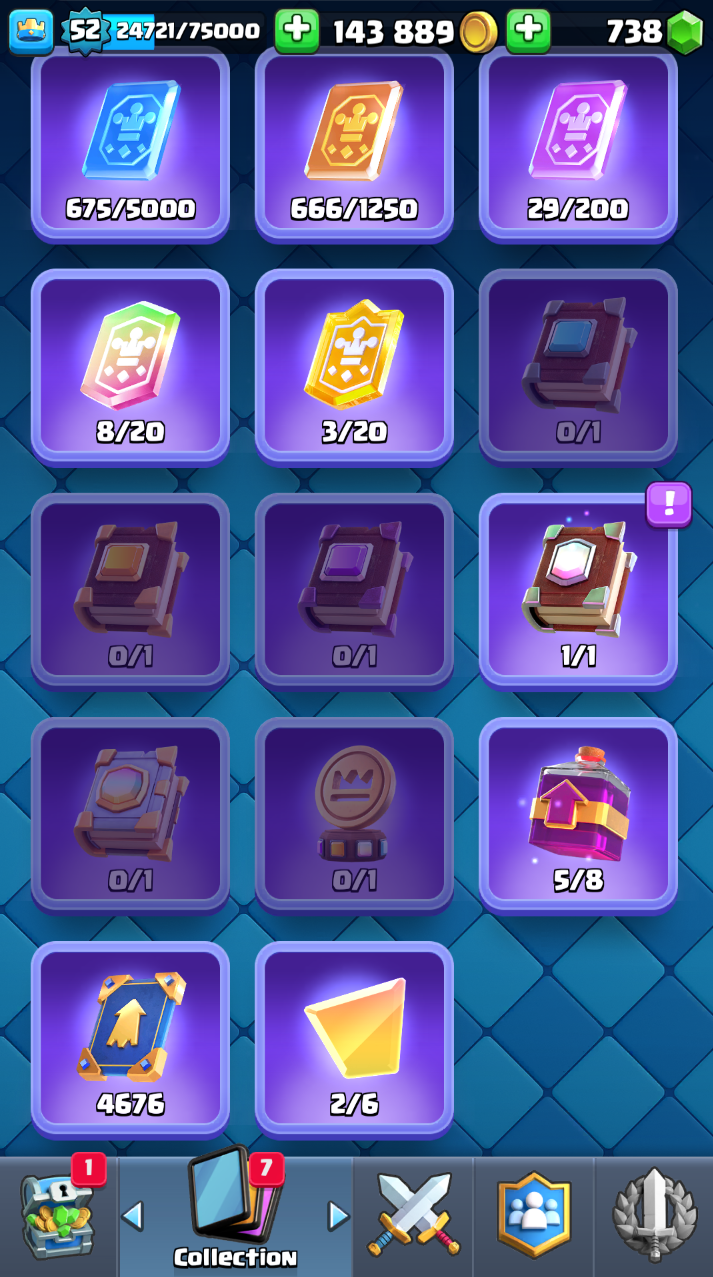
Task: Buy gems with the green plus button
Action: coord(528,31)
